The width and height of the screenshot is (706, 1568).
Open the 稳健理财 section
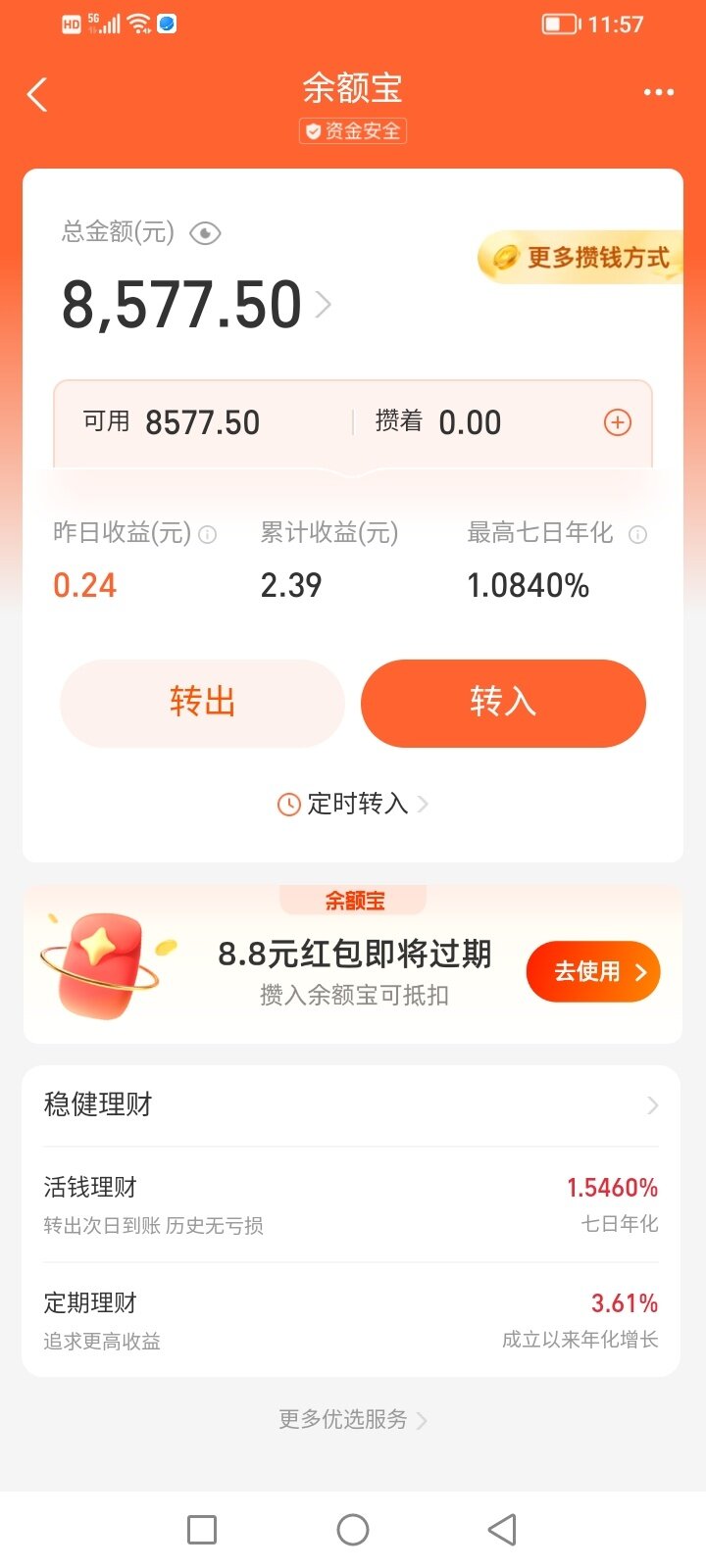click(x=351, y=1104)
